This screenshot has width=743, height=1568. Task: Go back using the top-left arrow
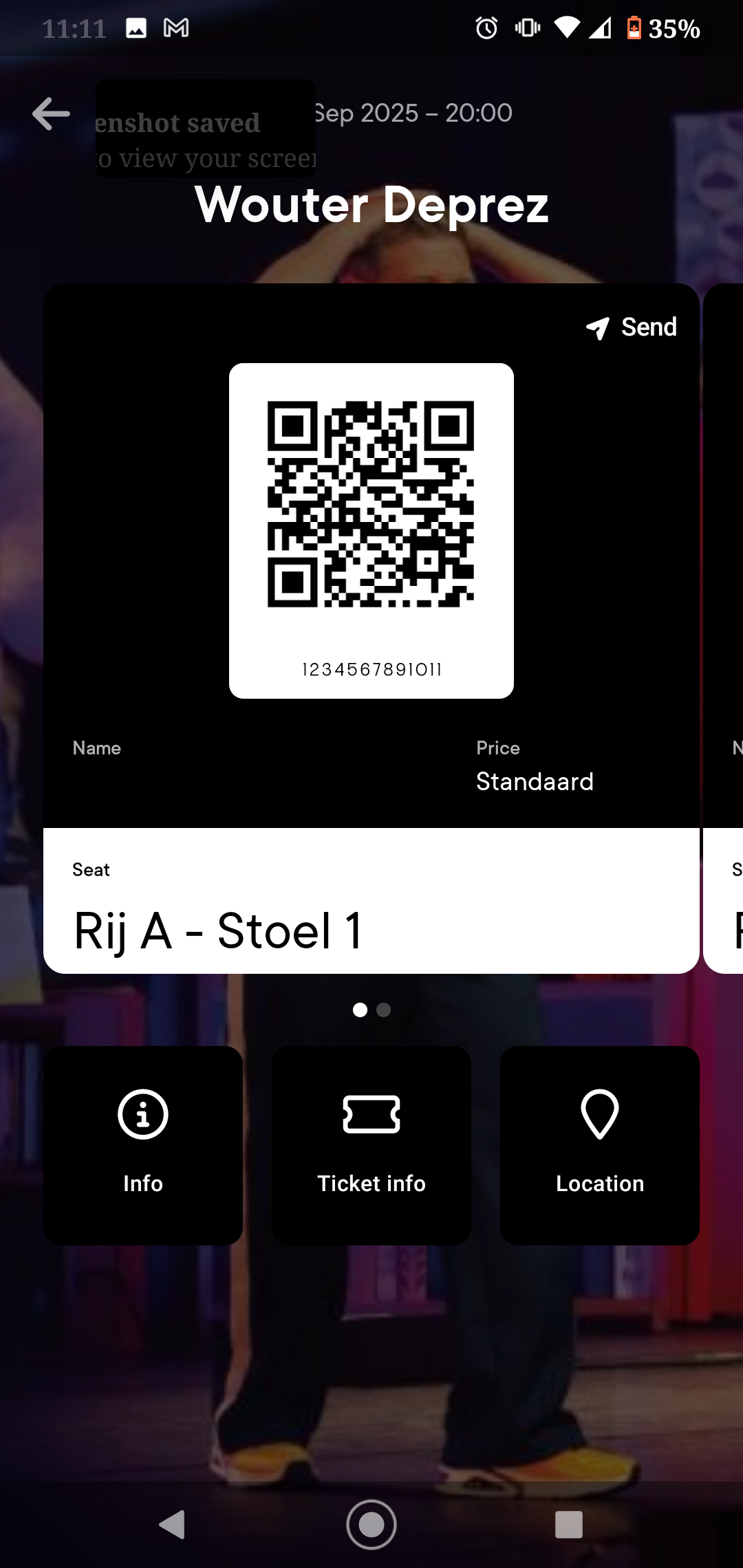click(51, 113)
